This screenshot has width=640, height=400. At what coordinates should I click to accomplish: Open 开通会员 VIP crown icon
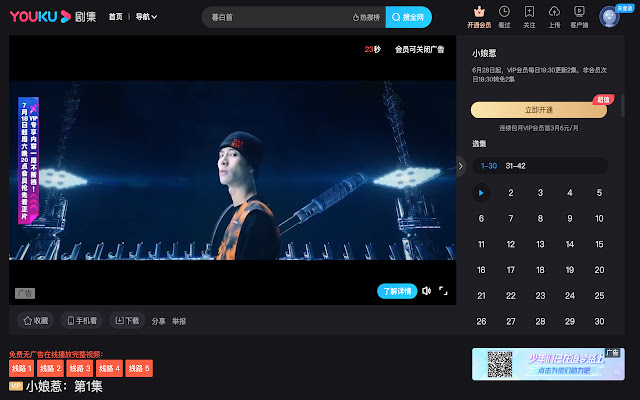(x=478, y=17)
